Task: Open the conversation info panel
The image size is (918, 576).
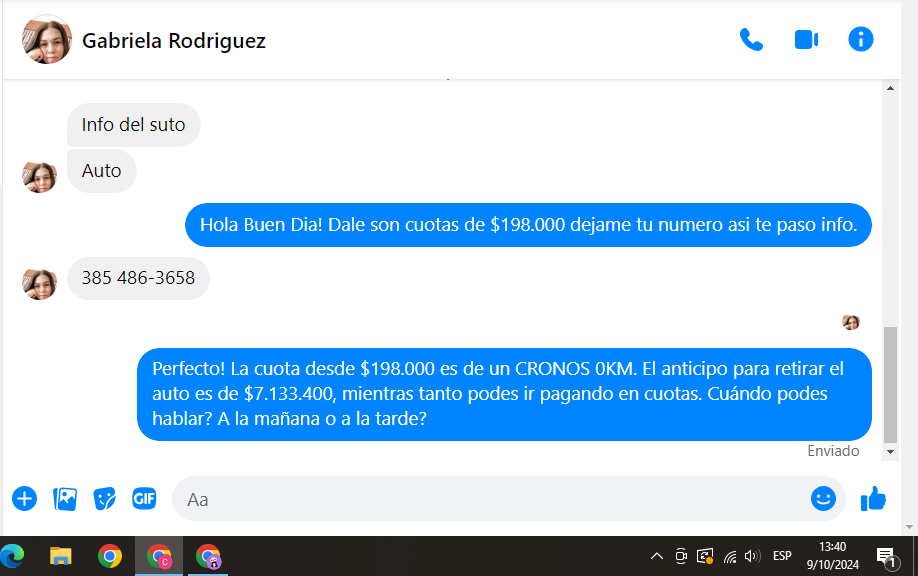Action: (860, 40)
